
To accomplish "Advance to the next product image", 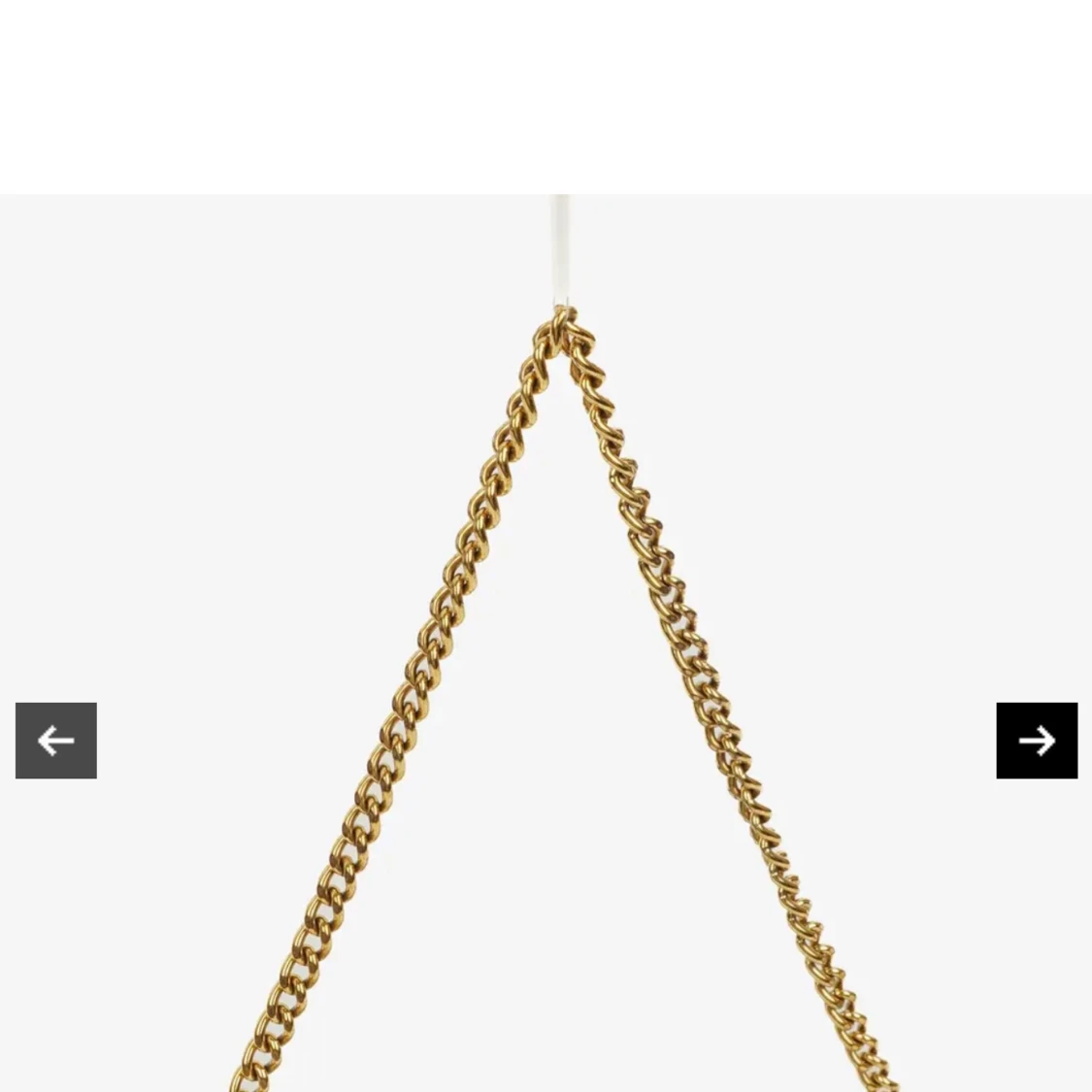I will tap(1037, 741).
